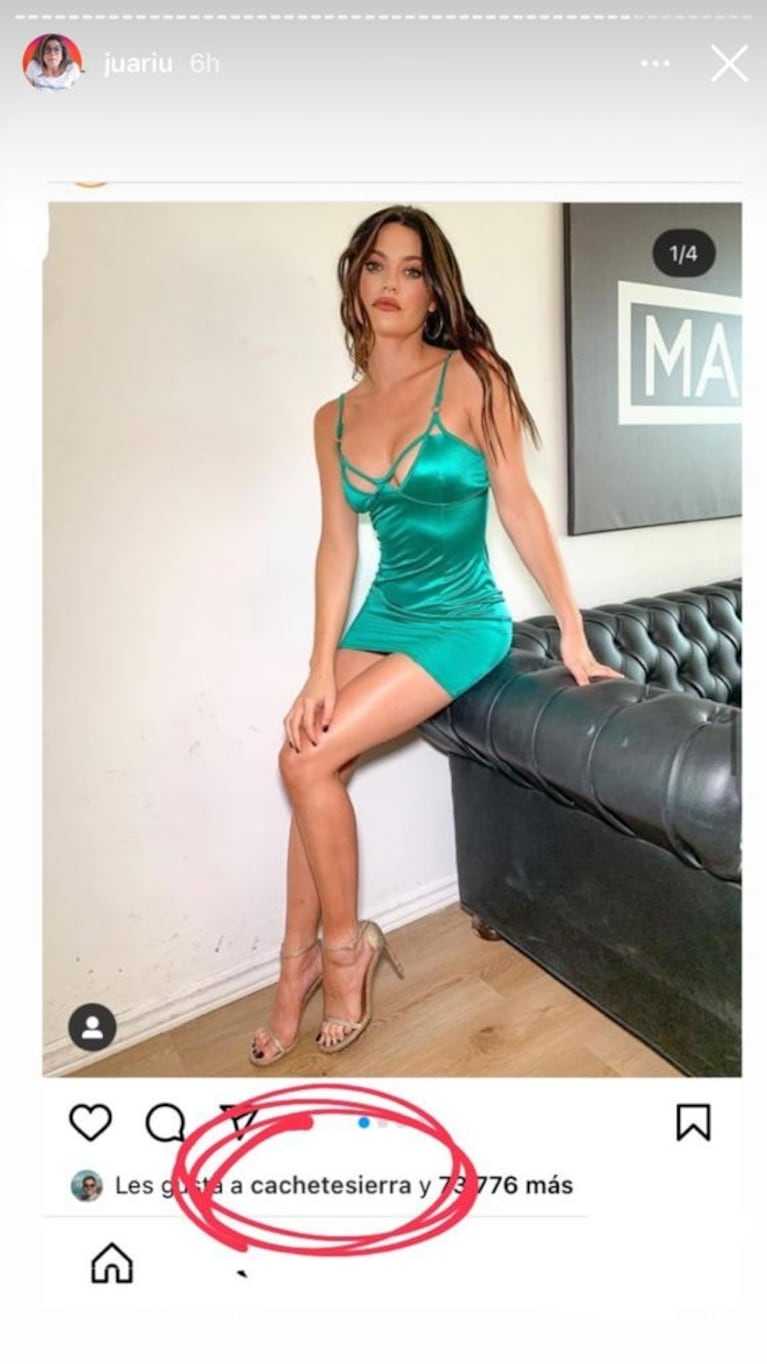Tap the juariu username
The height and width of the screenshot is (1364, 767).
tap(138, 64)
